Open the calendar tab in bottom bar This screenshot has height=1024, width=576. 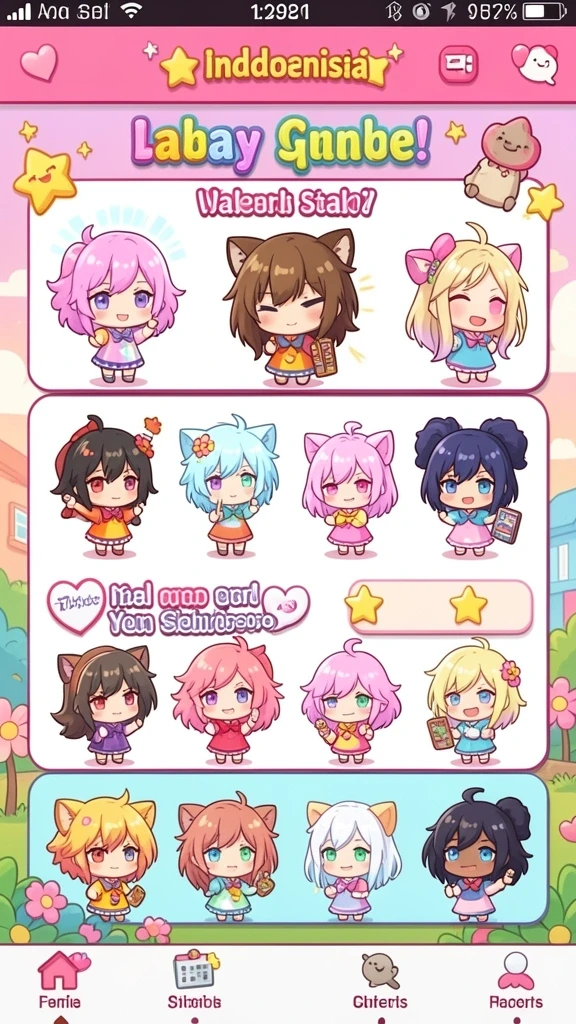click(x=195, y=980)
